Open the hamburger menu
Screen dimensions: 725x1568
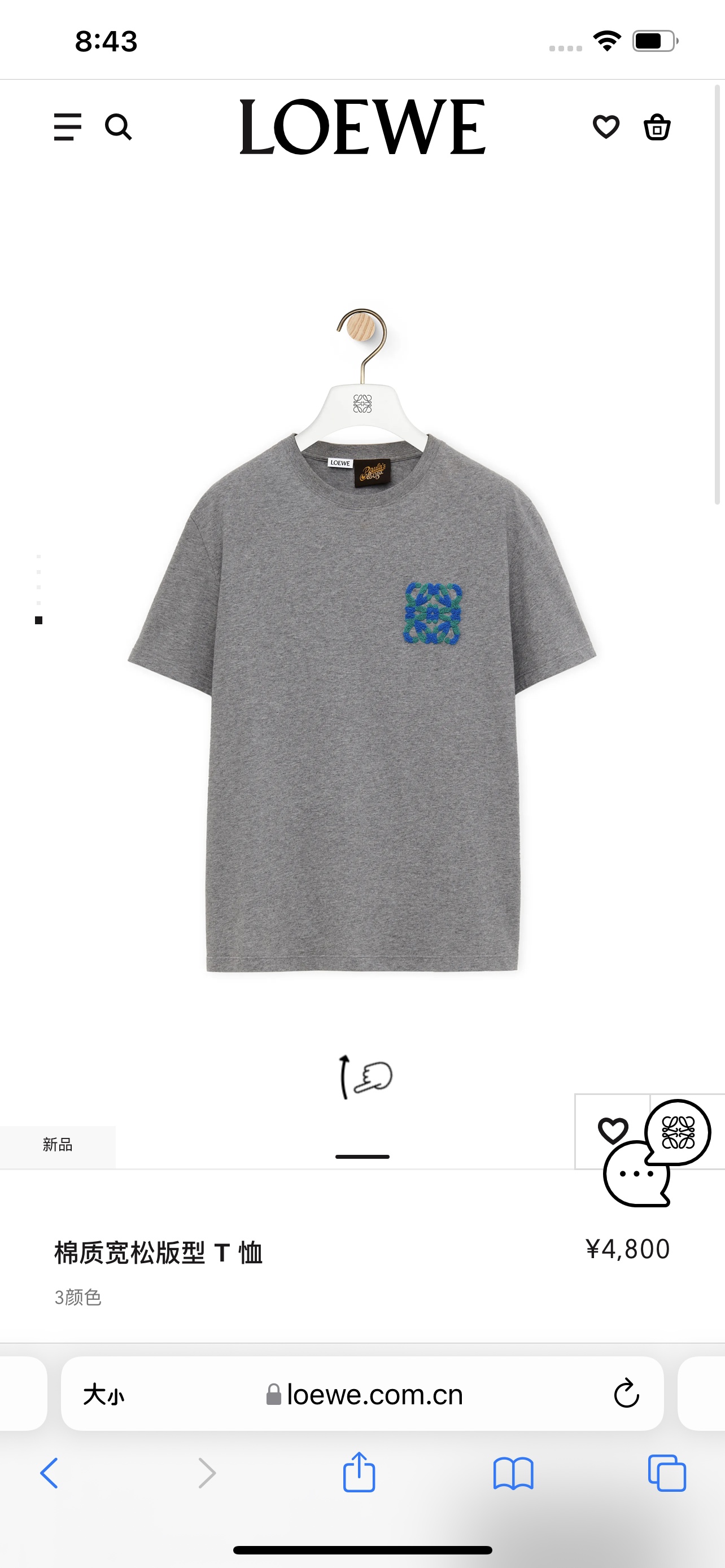point(68,126)
